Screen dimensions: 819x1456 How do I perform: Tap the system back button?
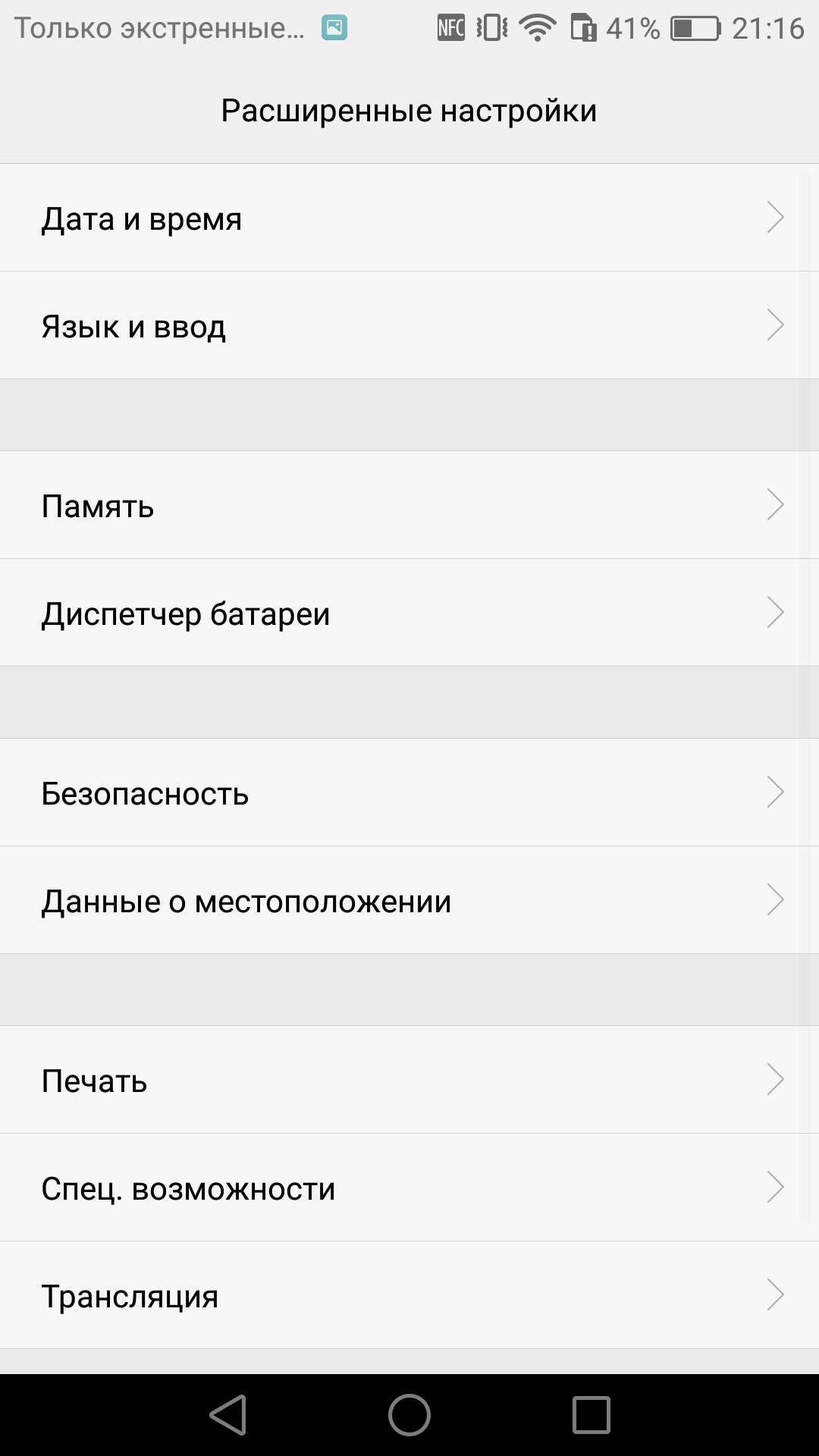[228, 1415]
